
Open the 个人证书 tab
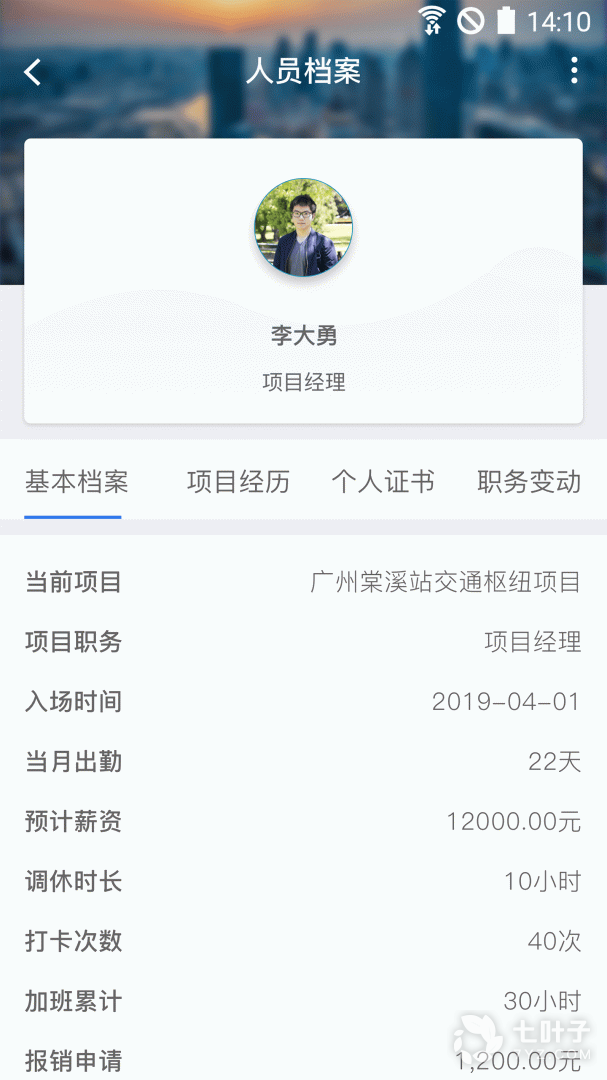[x=383, y=482]
